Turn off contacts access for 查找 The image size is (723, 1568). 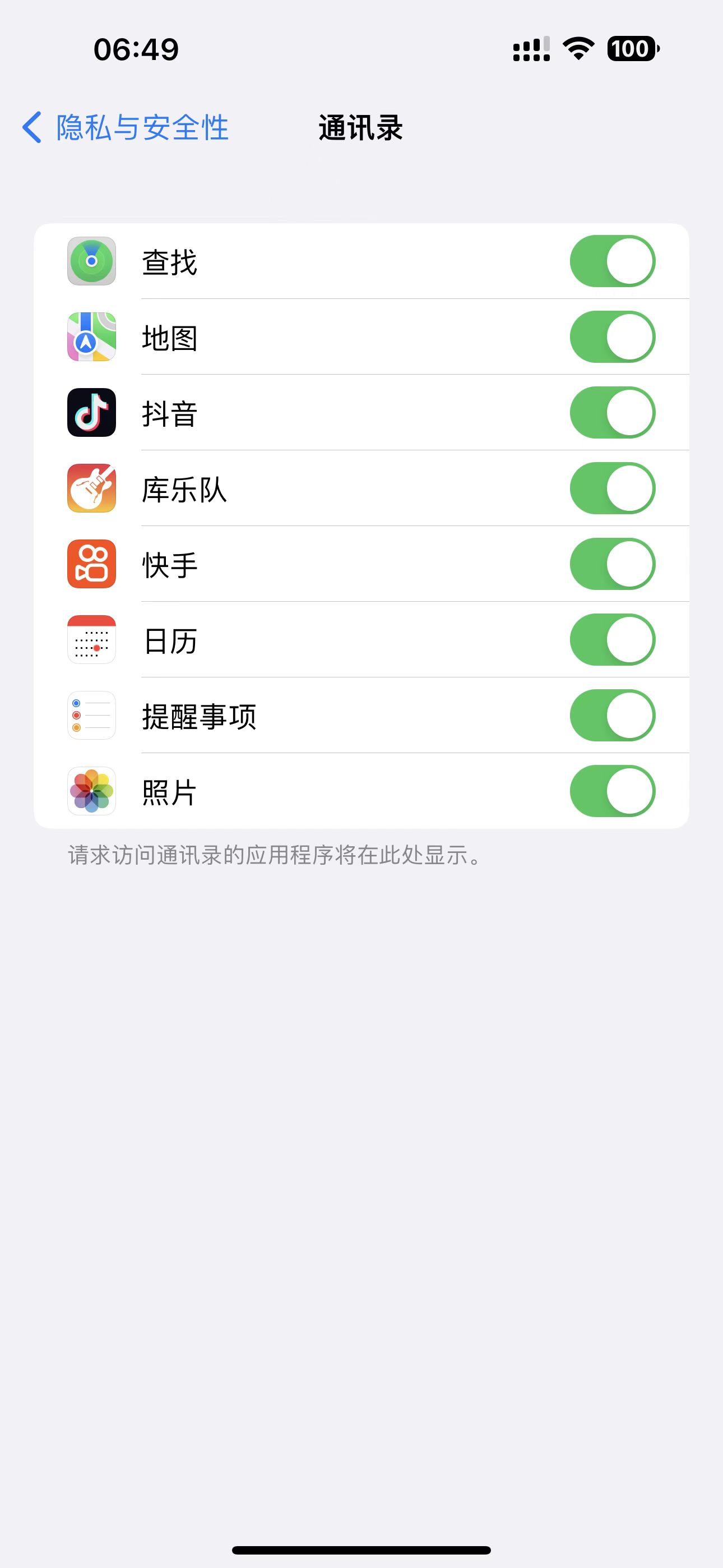click(612, 261)
